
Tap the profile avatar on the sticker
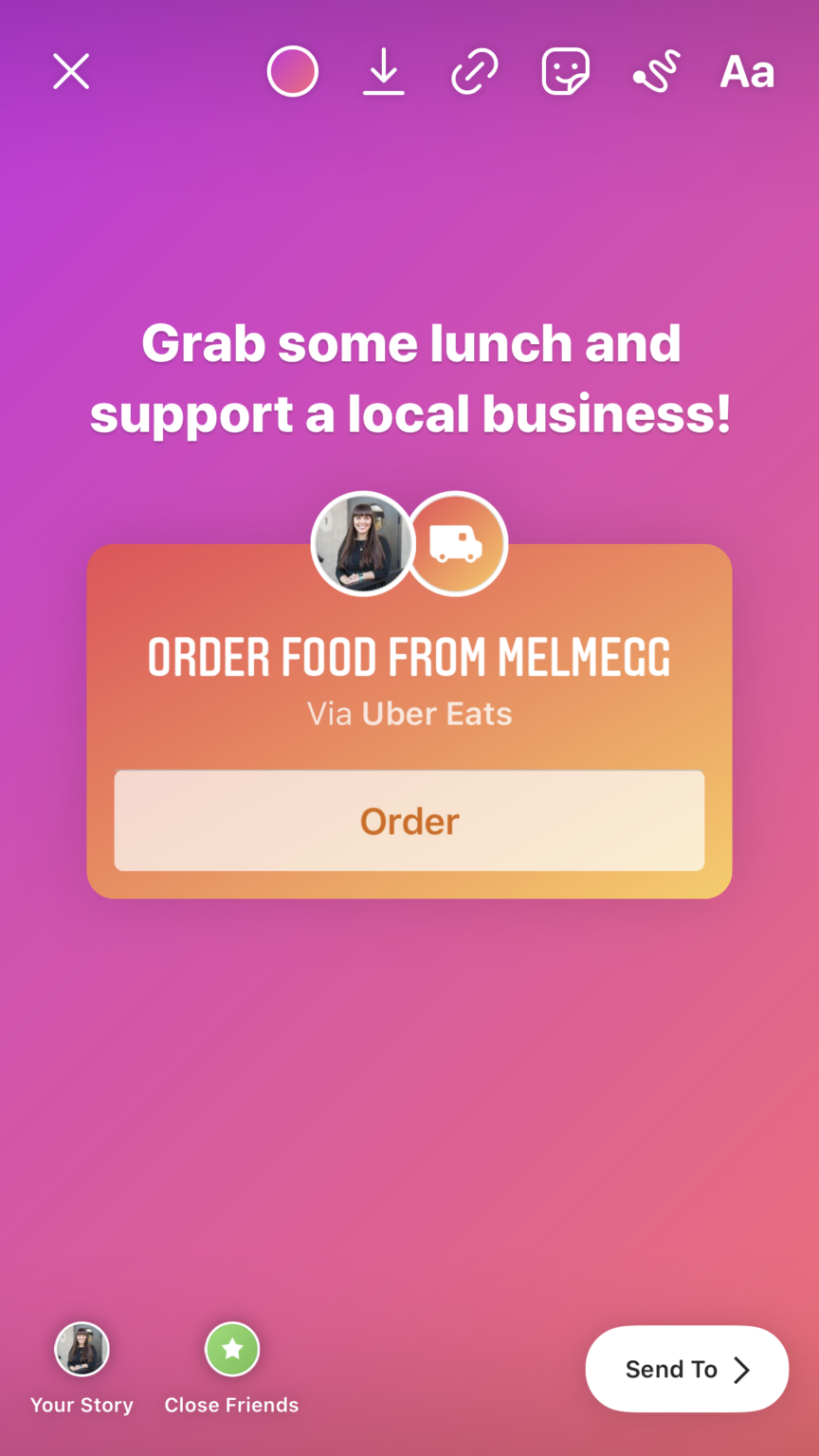coord(363,542)
